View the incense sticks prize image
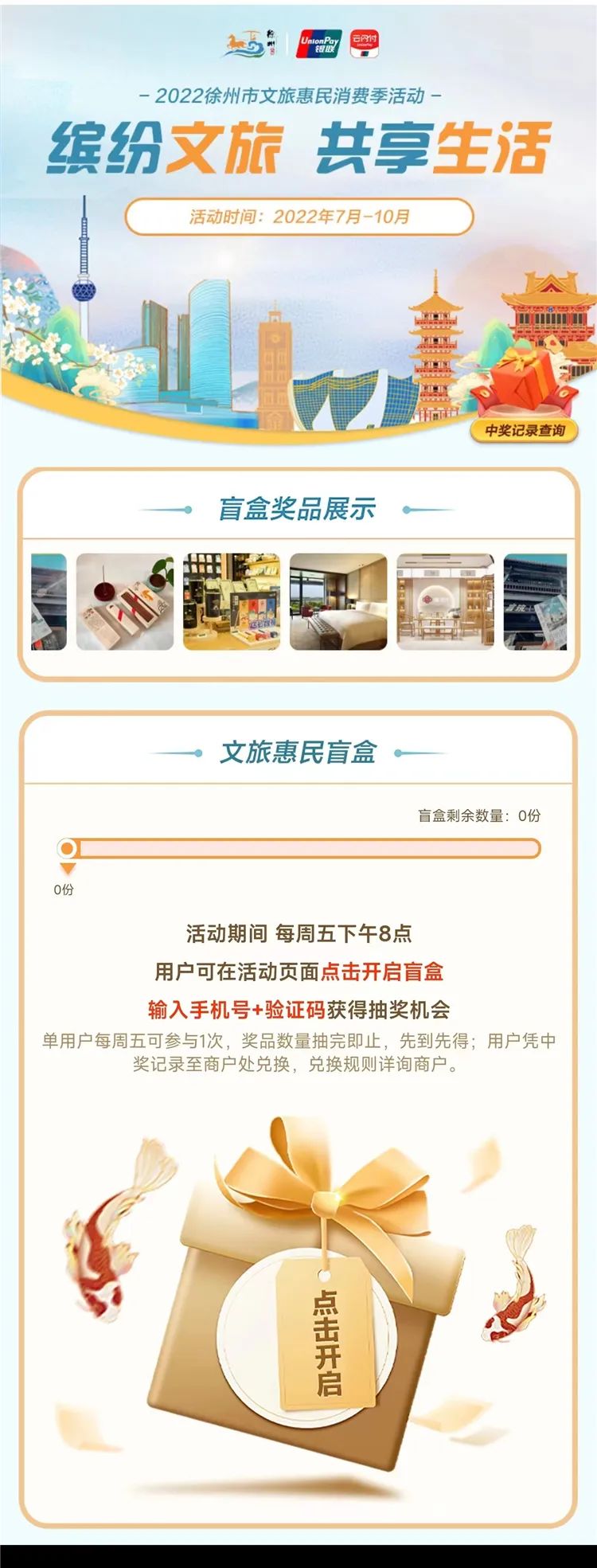 pos(125,602)
